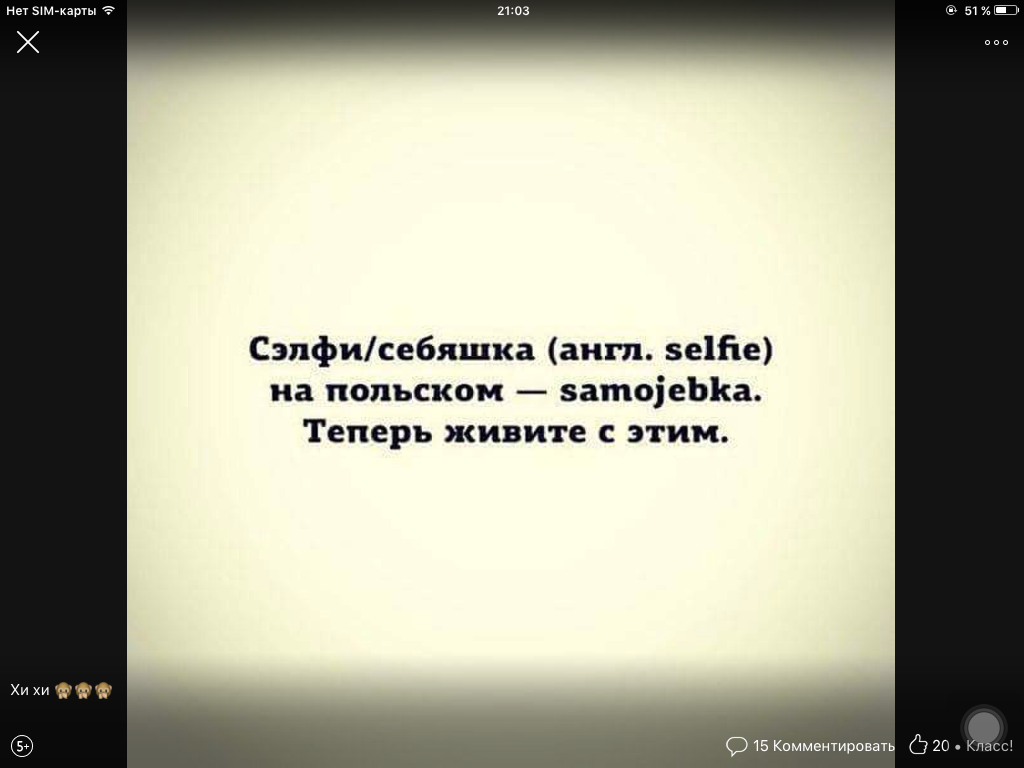Close the photo viewer

coord(28,42)
